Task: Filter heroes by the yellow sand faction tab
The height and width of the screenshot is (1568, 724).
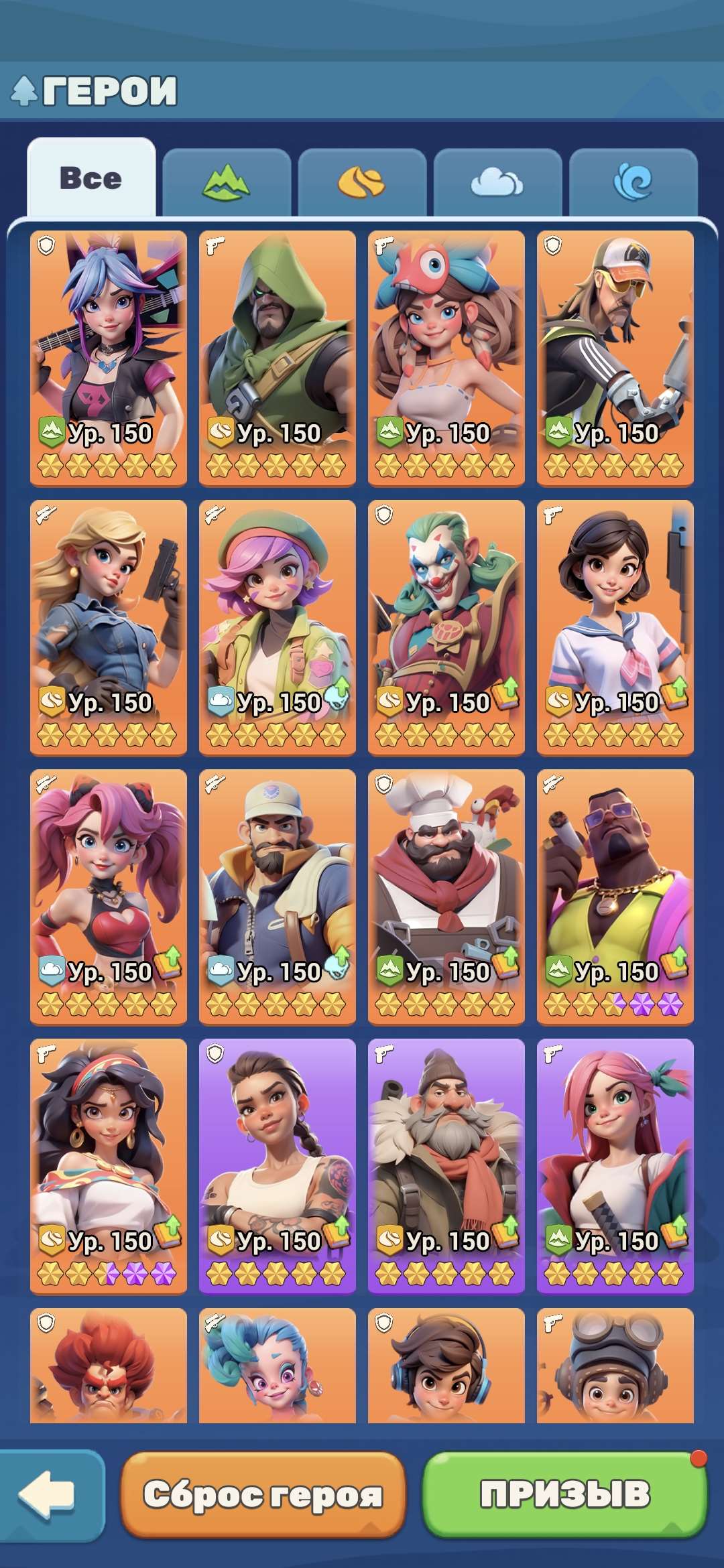Action: [362, 182]
